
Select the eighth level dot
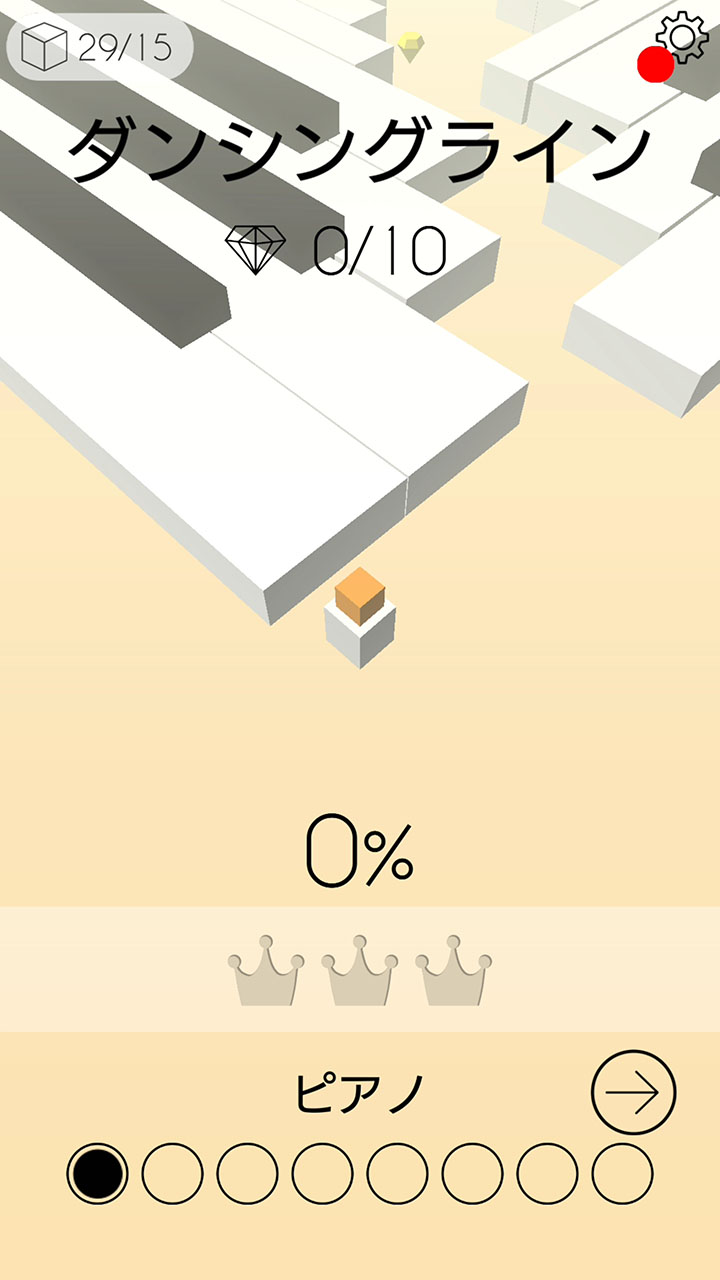coord(622,1172)
